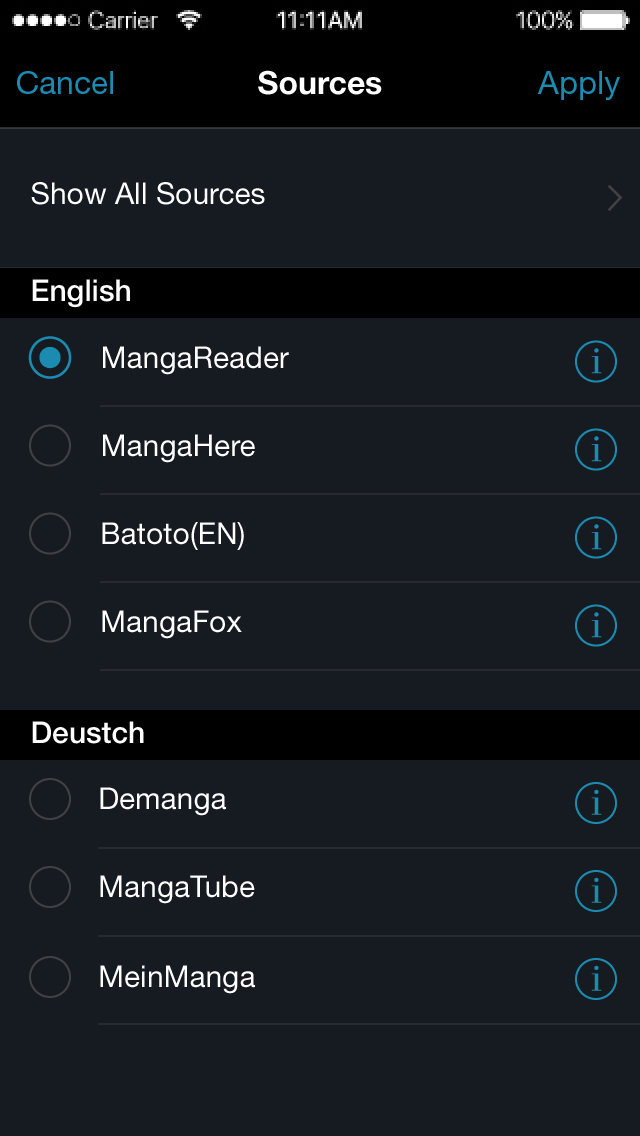This screenshot has height=1136, width=640.
Task: Tap the MeinManga info icon
Action: (x=596, y=979)
